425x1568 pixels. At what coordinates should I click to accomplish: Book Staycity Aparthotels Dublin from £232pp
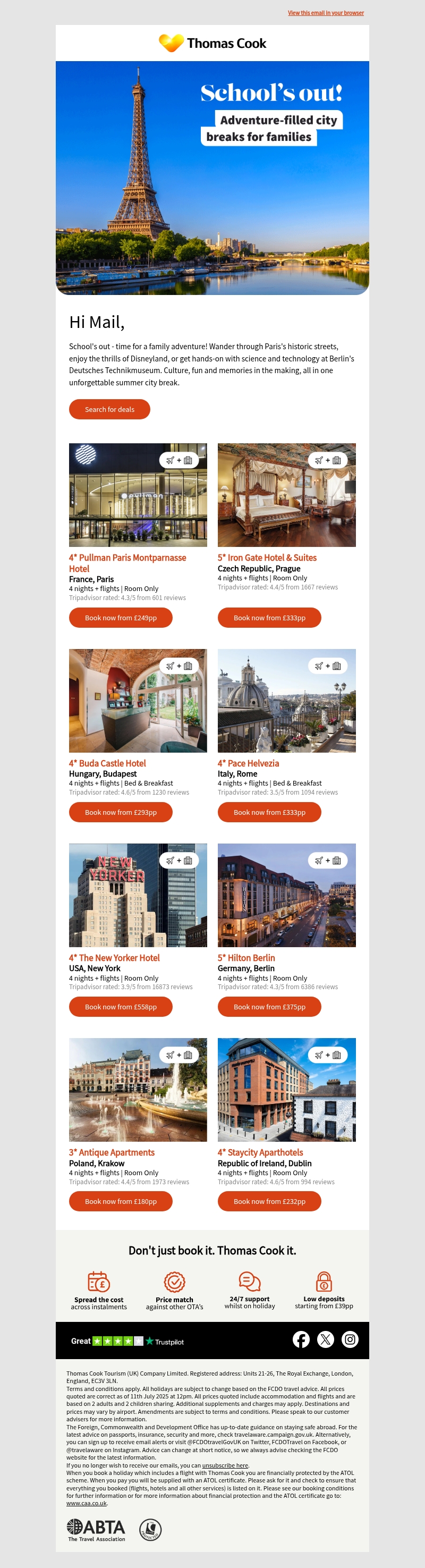[269, 1201]
